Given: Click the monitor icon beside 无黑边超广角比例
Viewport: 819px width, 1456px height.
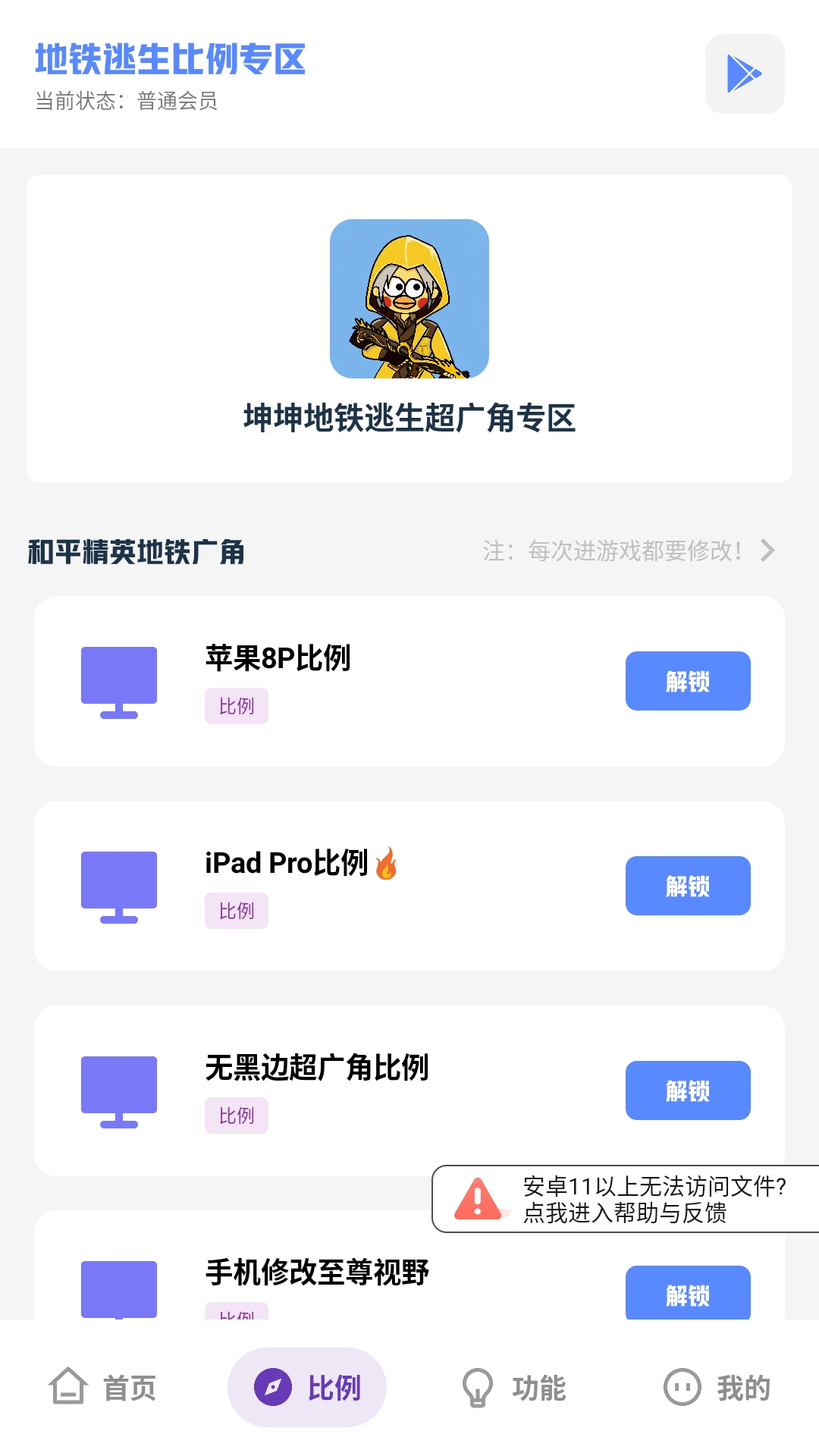Looking at the screenshot, I should (118, 1090).
